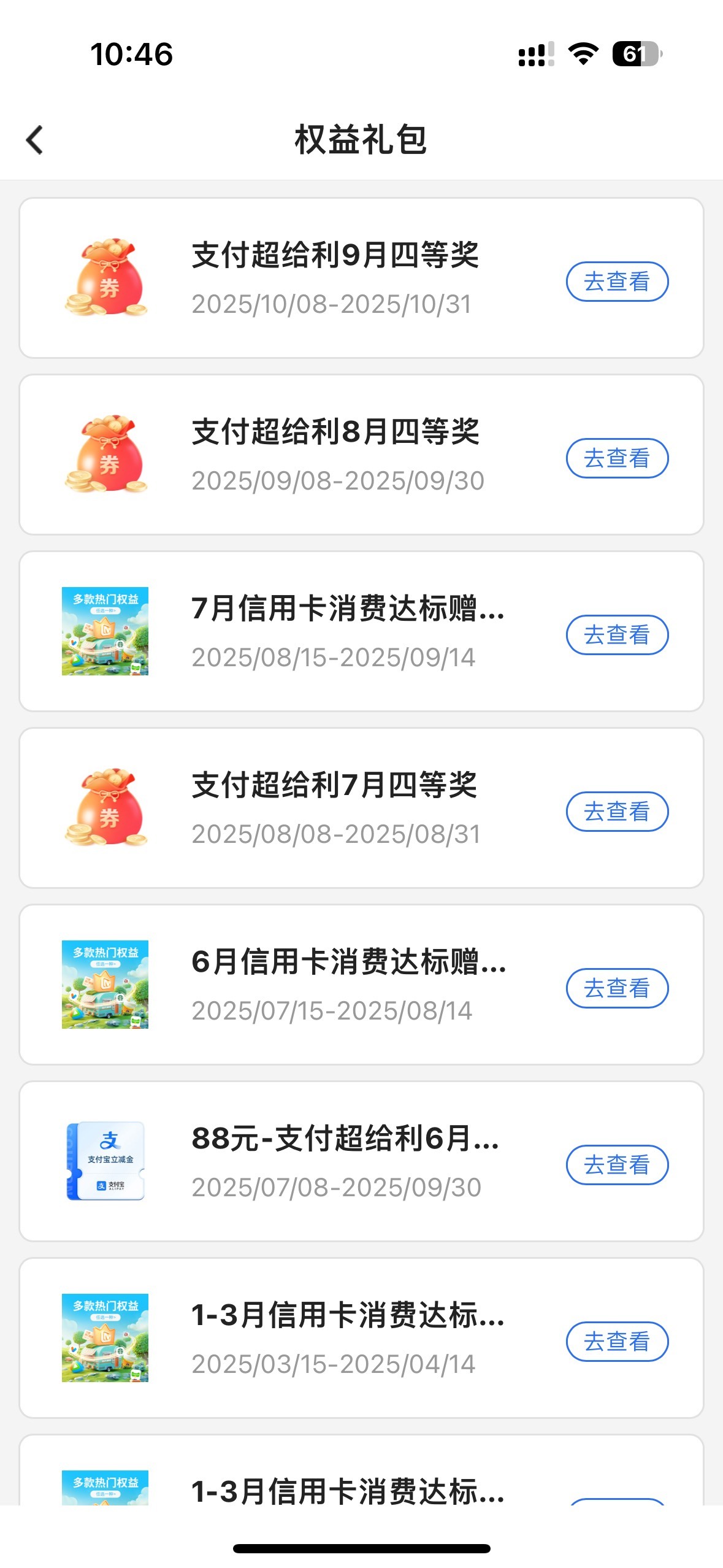Tap 去查看 for 支付超给利7月四等奖
This screenshot has height=1568, width=723.
click(616, 812)
